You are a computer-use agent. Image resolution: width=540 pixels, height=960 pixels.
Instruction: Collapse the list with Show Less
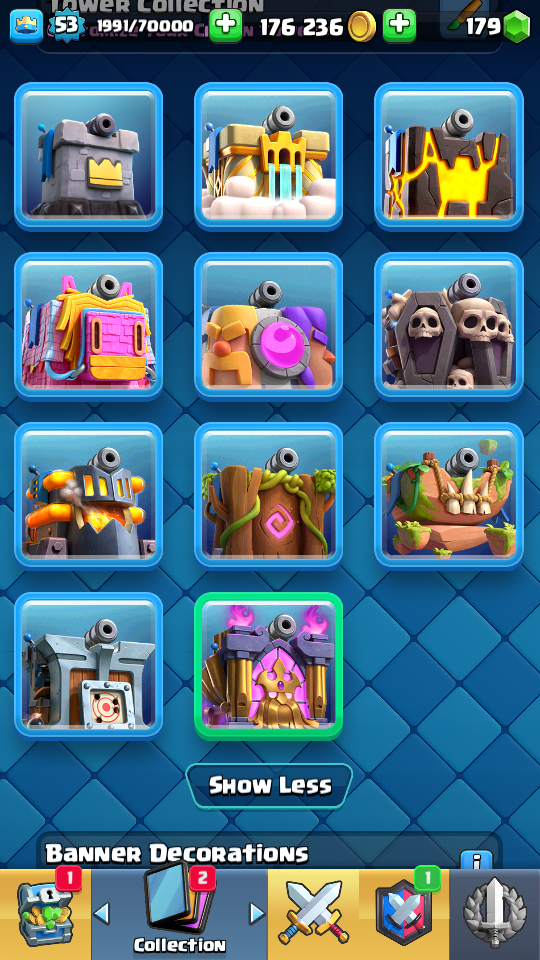pos(269,786)
